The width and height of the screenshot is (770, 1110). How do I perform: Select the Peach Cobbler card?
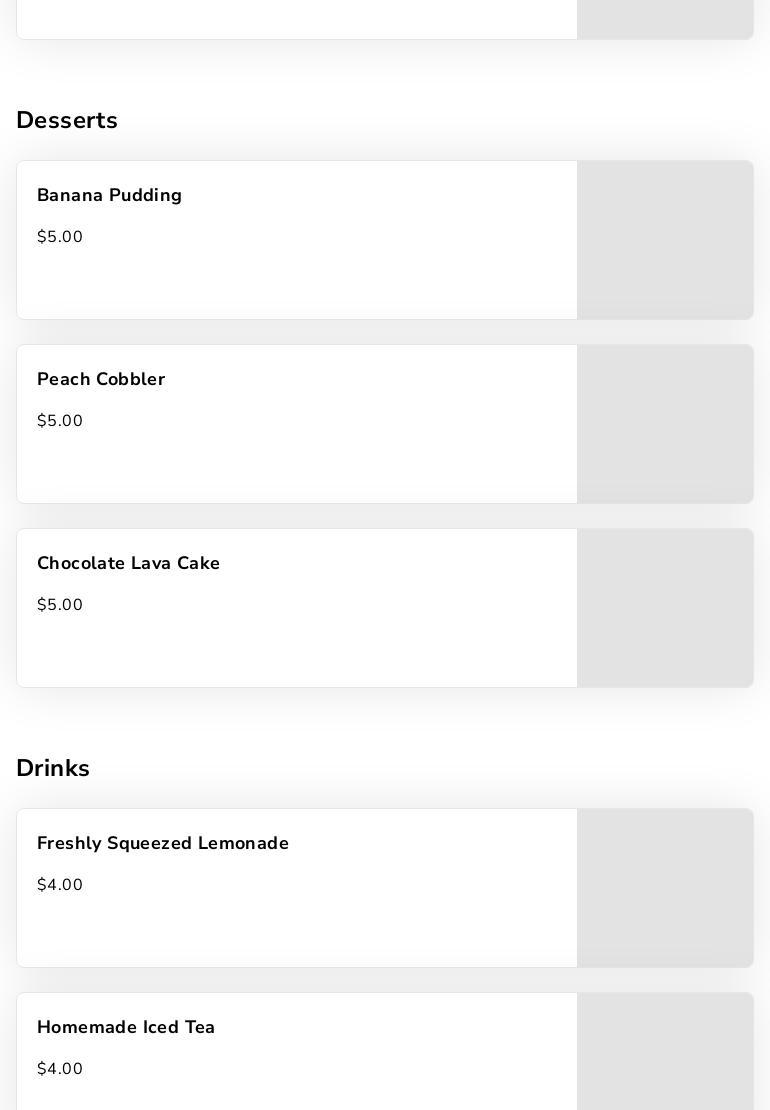(297, 424)
